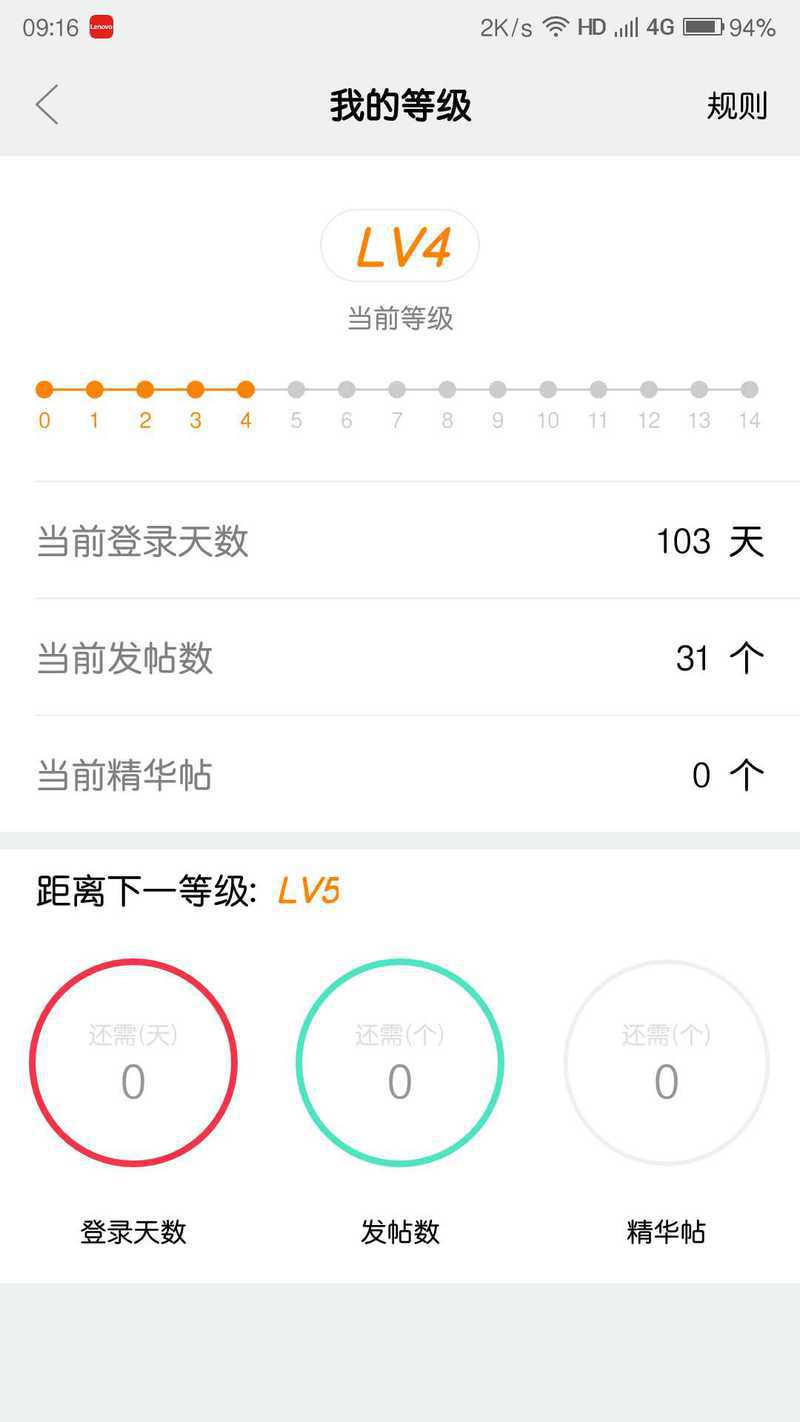The height and width of the screenshot is (1422, 800).
Task: Go back using the top-left arrow
Action: point(47,105)
